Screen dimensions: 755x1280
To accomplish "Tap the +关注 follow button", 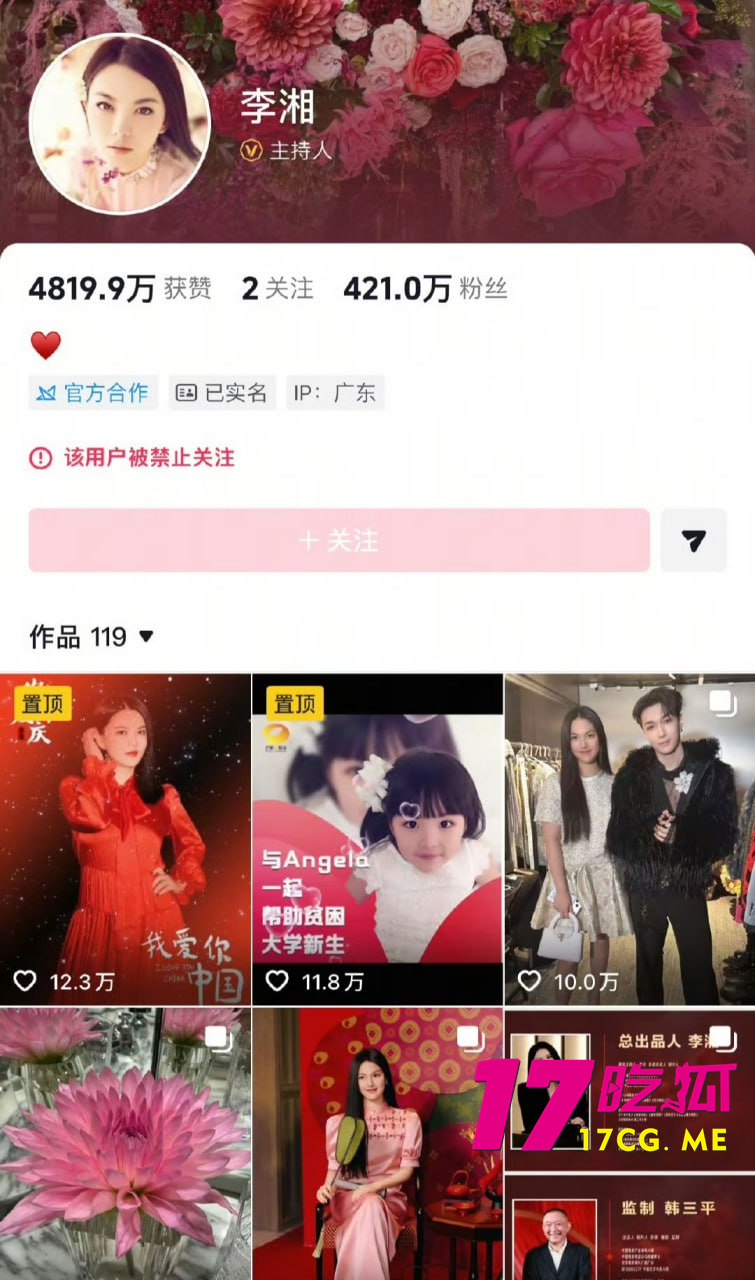I will point(339,540).
